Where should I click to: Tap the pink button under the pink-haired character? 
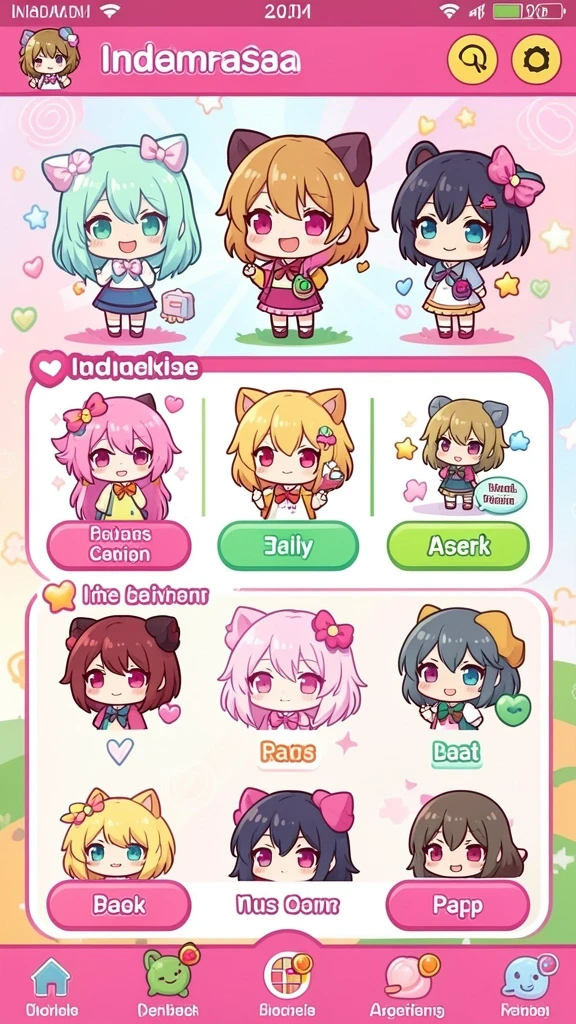[119, 545]
